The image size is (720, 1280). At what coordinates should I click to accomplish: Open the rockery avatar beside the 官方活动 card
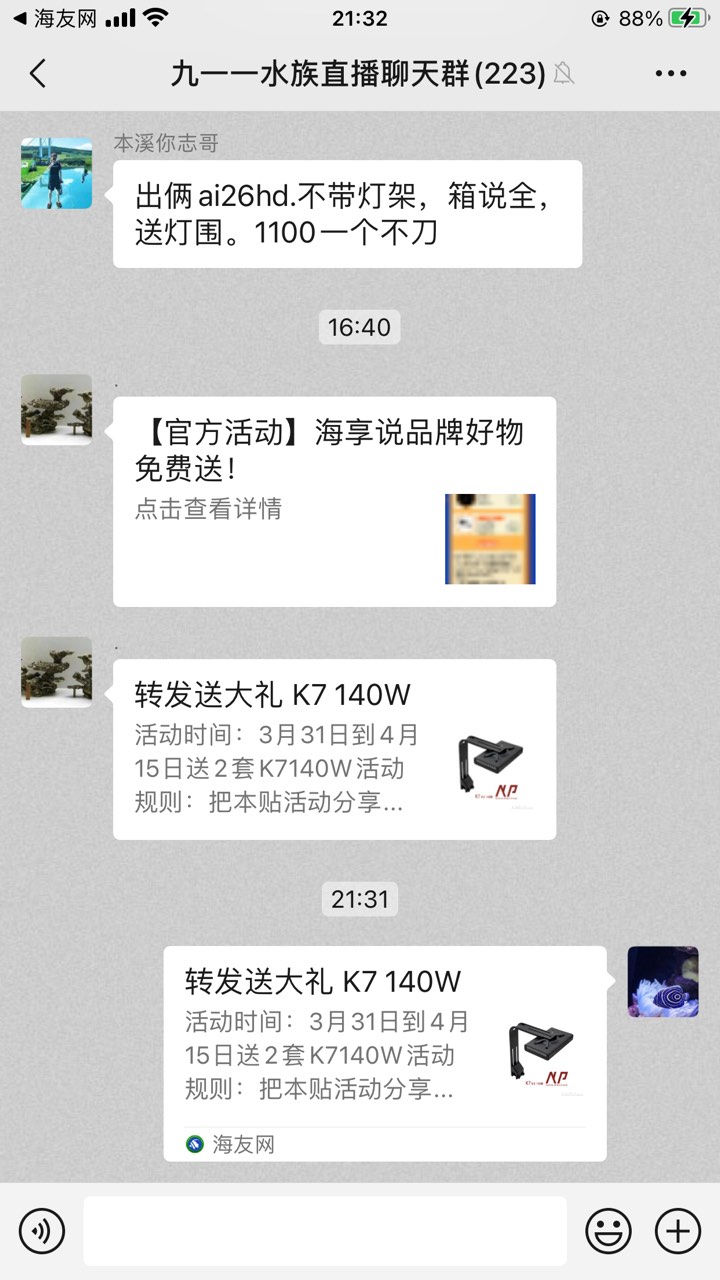56,410
